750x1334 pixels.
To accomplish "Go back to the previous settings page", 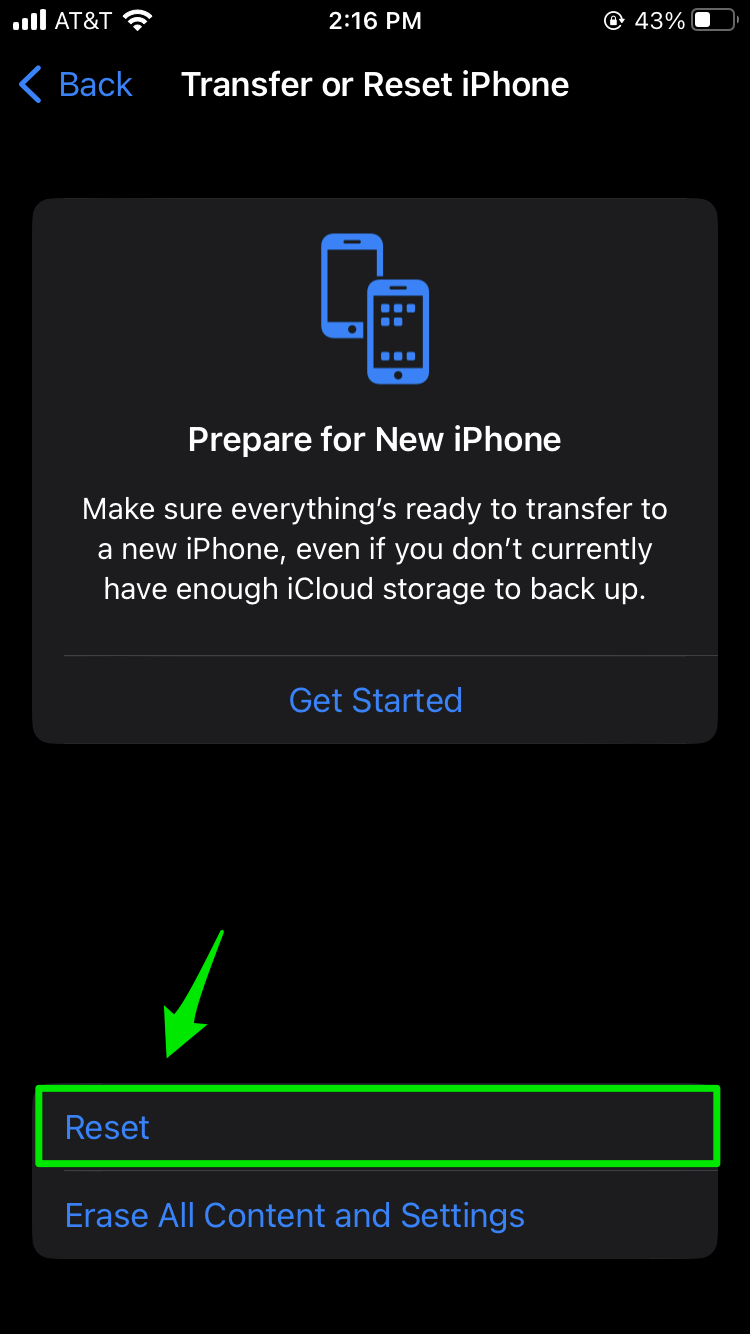I will [x=76, y=85].
